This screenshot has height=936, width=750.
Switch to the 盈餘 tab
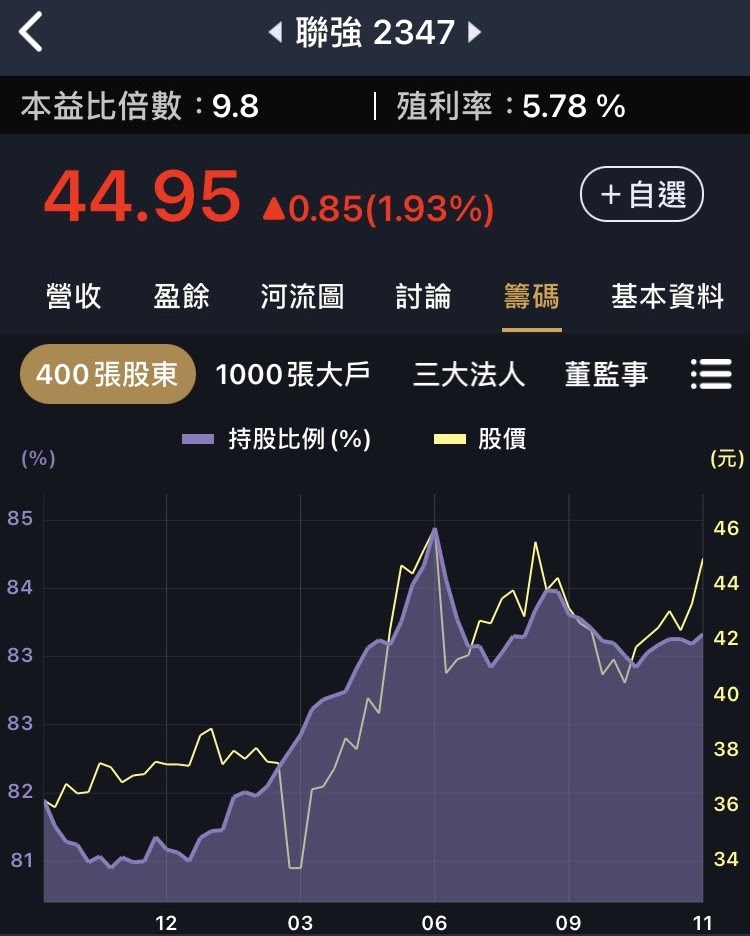point(182,296)
